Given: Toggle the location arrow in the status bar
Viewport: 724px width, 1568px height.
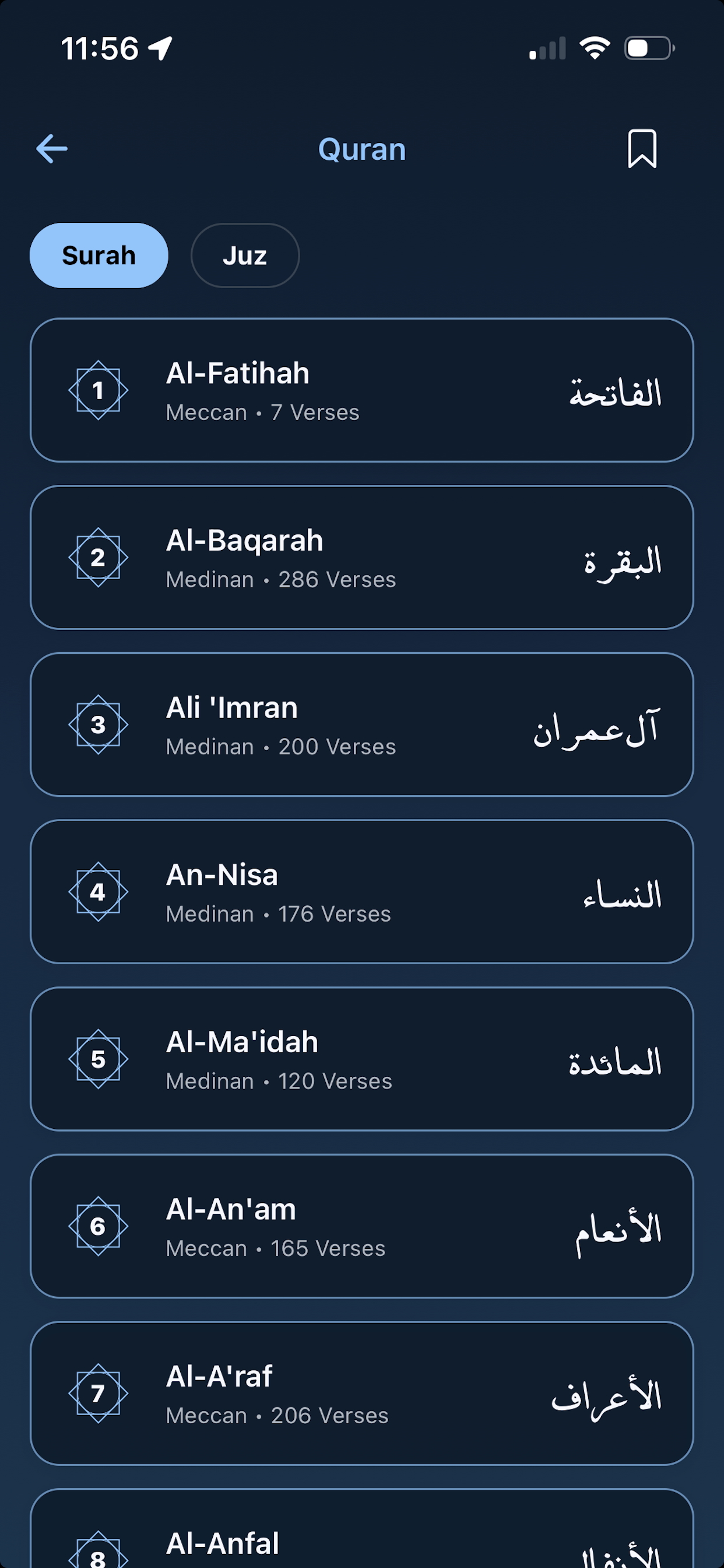Looking at the screenshot, I should pos(161,47).
